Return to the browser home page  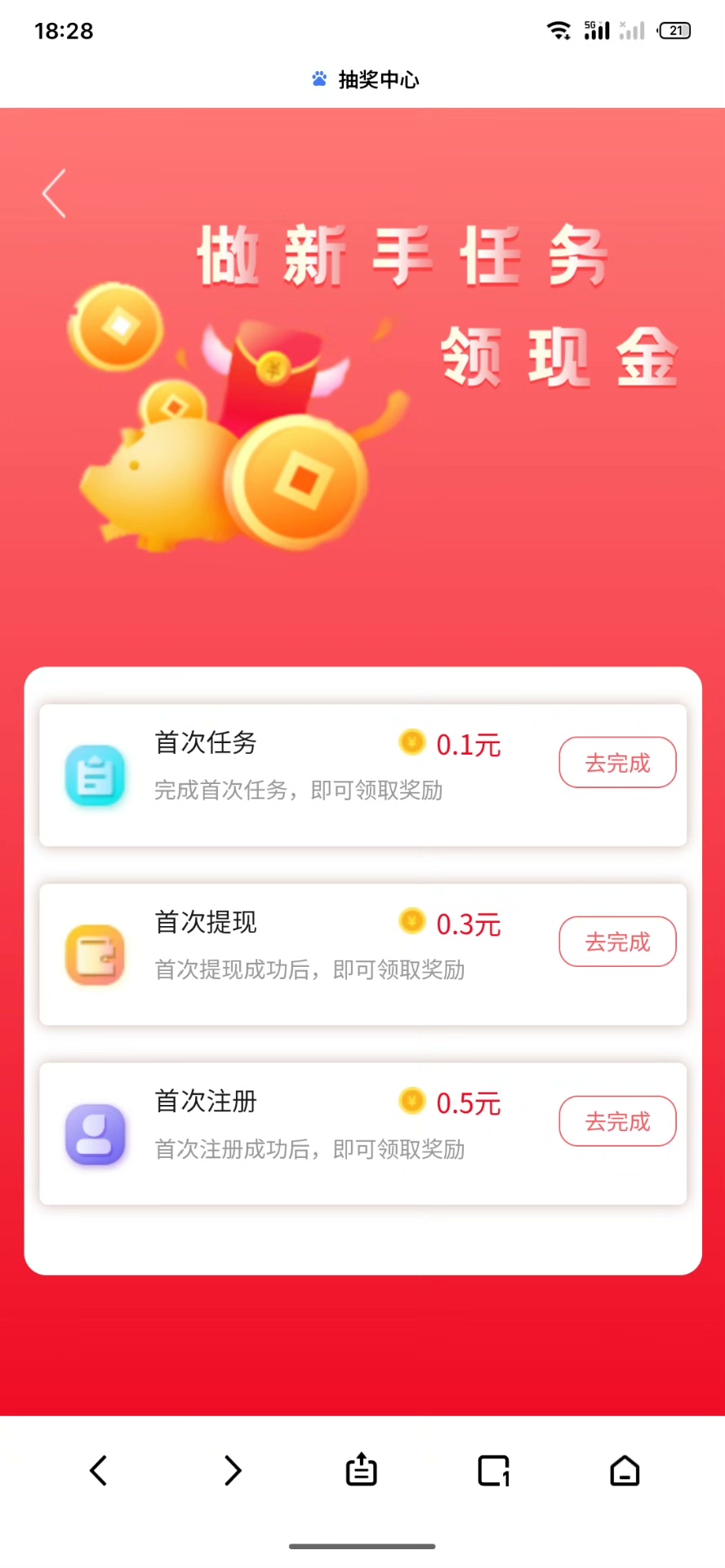pos(625,1471)
